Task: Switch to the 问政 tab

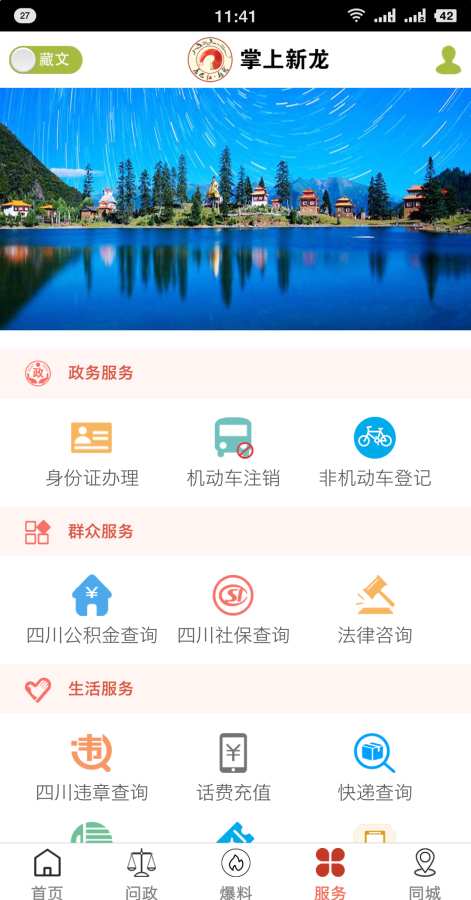Action: [141, 872]
